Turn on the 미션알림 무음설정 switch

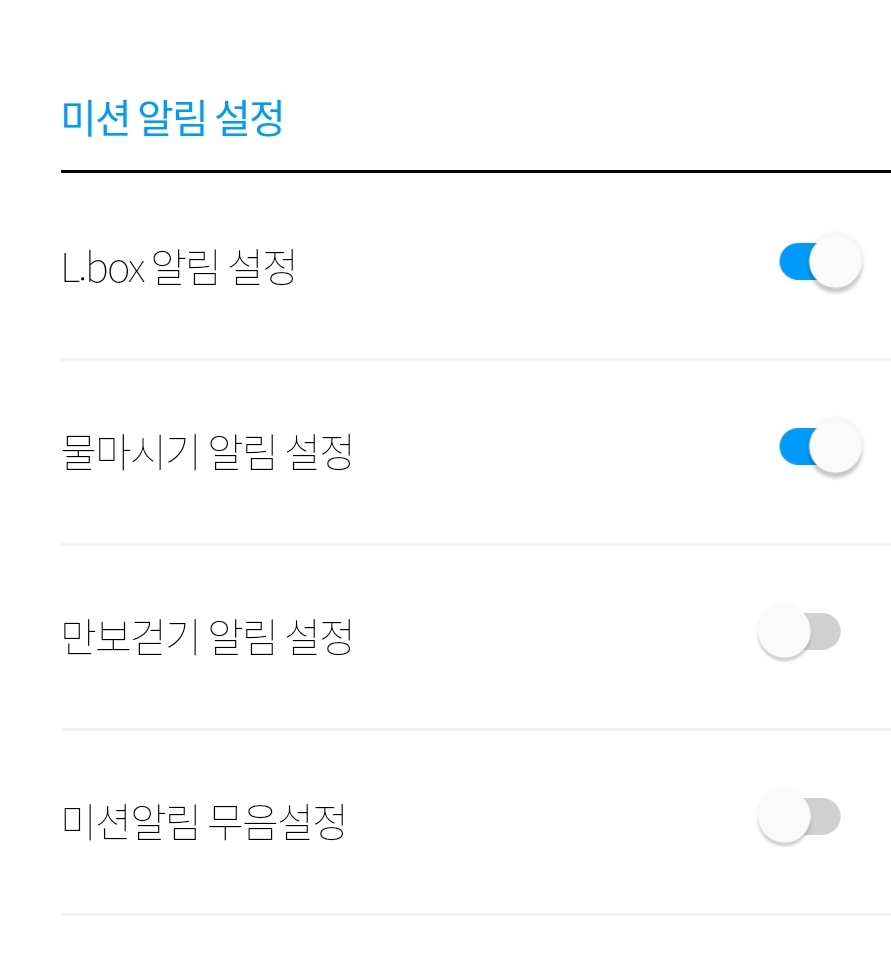[x=799, y=817]
